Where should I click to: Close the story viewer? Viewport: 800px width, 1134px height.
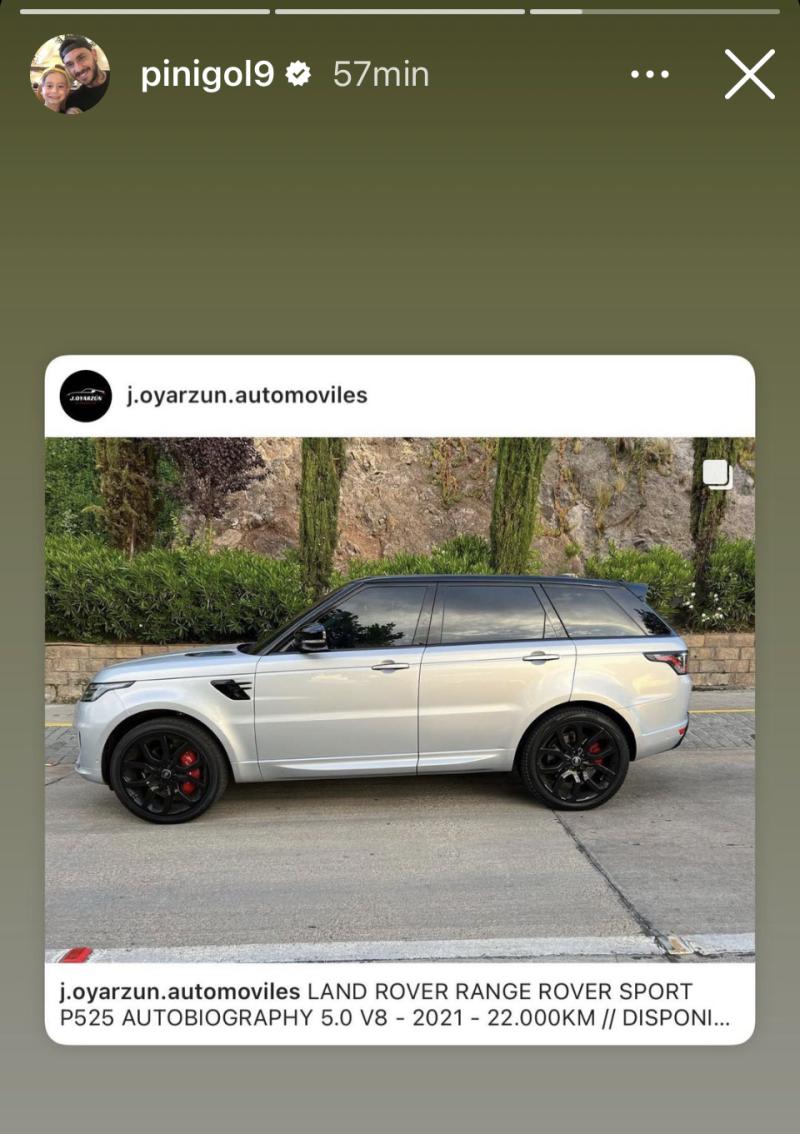coord(749,75)
